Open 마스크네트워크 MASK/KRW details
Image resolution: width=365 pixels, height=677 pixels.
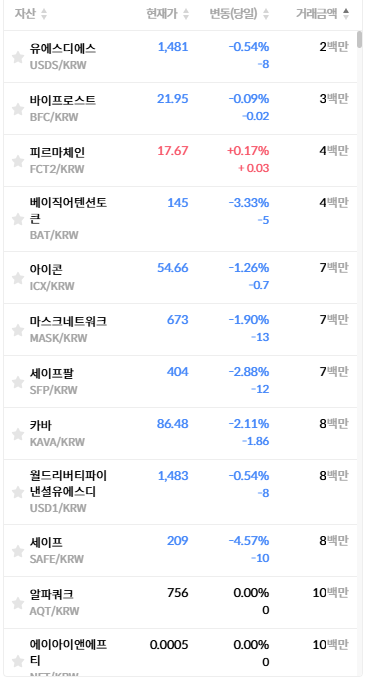coord(181,329)
